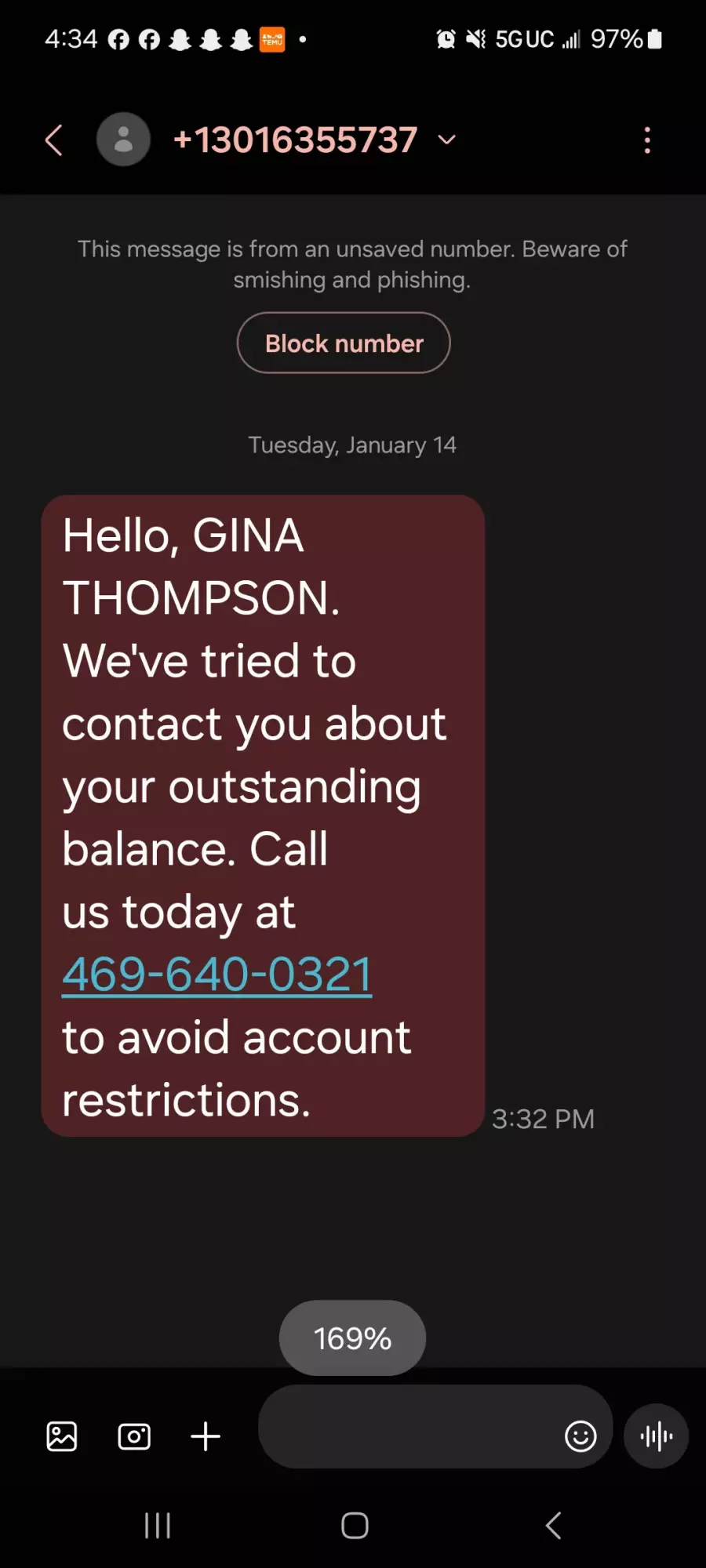This screenshot has height=1568, width=706.
Task: Open the emoji picker
Action: coord(580,1436)
